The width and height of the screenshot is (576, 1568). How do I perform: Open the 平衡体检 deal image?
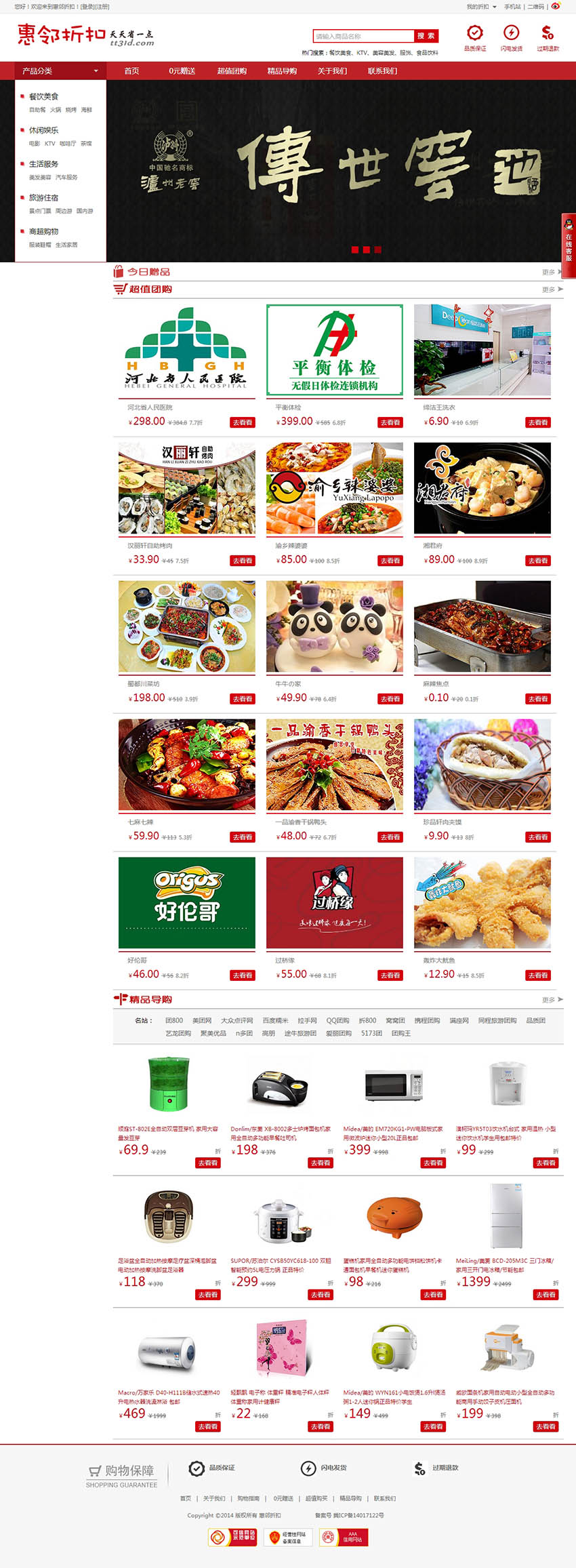coord(335,350)
